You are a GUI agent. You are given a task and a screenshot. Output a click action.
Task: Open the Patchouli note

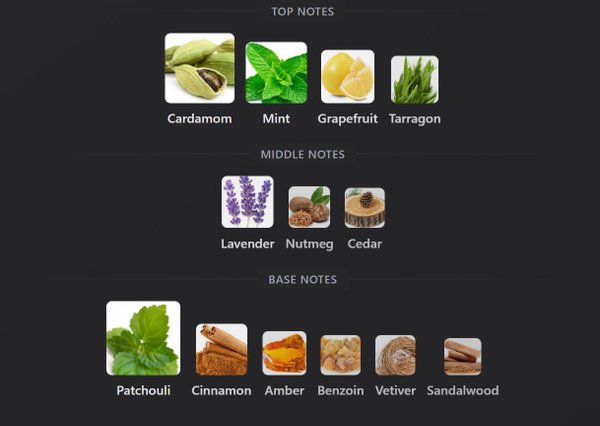click(x=143, y=338)
